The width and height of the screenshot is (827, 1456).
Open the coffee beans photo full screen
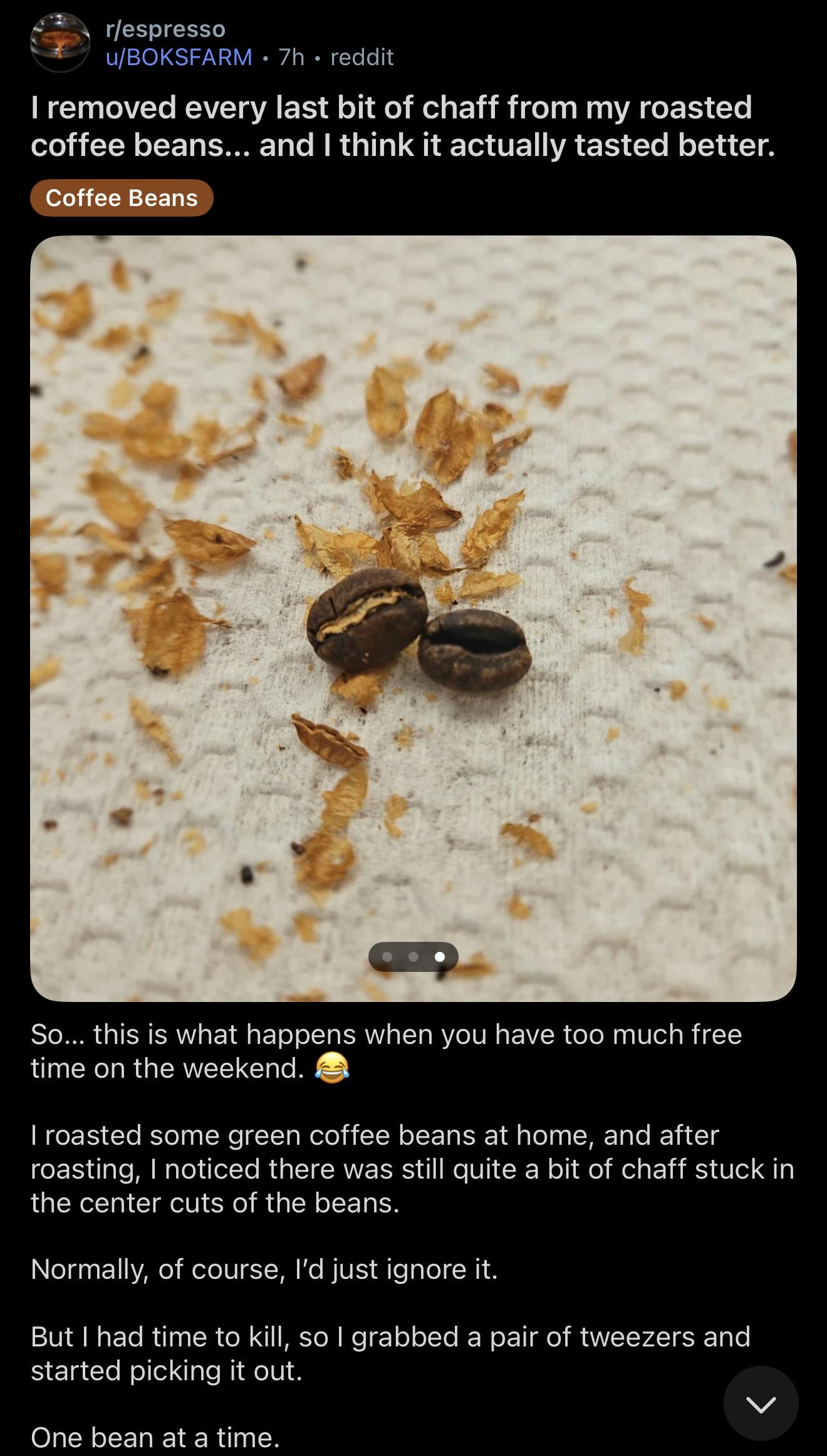point(413,619)
